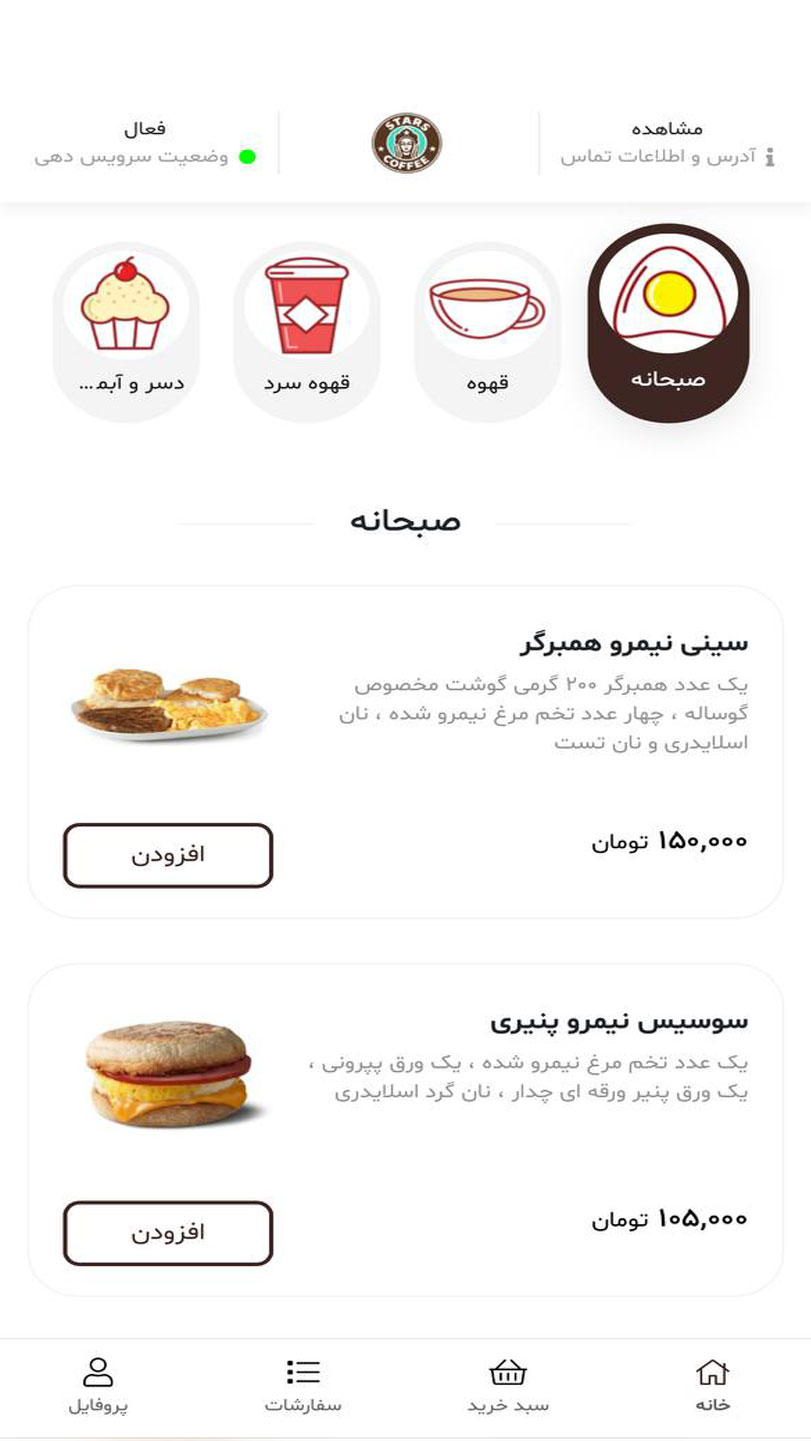The image size is (811, 1441).
Task: Switch to the قهوه category
Action: [x=487, y=332]
